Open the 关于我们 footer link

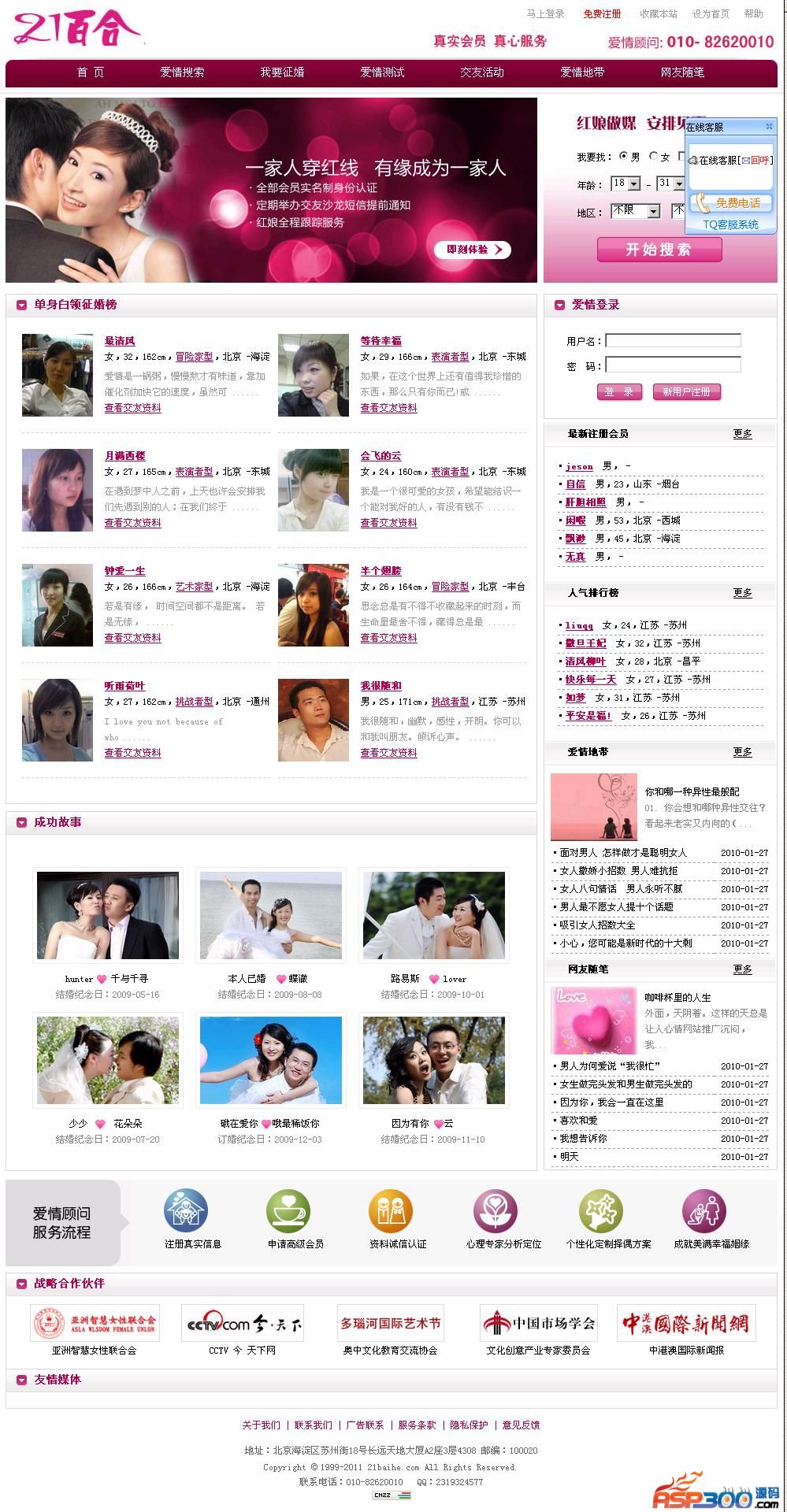(261, 1425)
